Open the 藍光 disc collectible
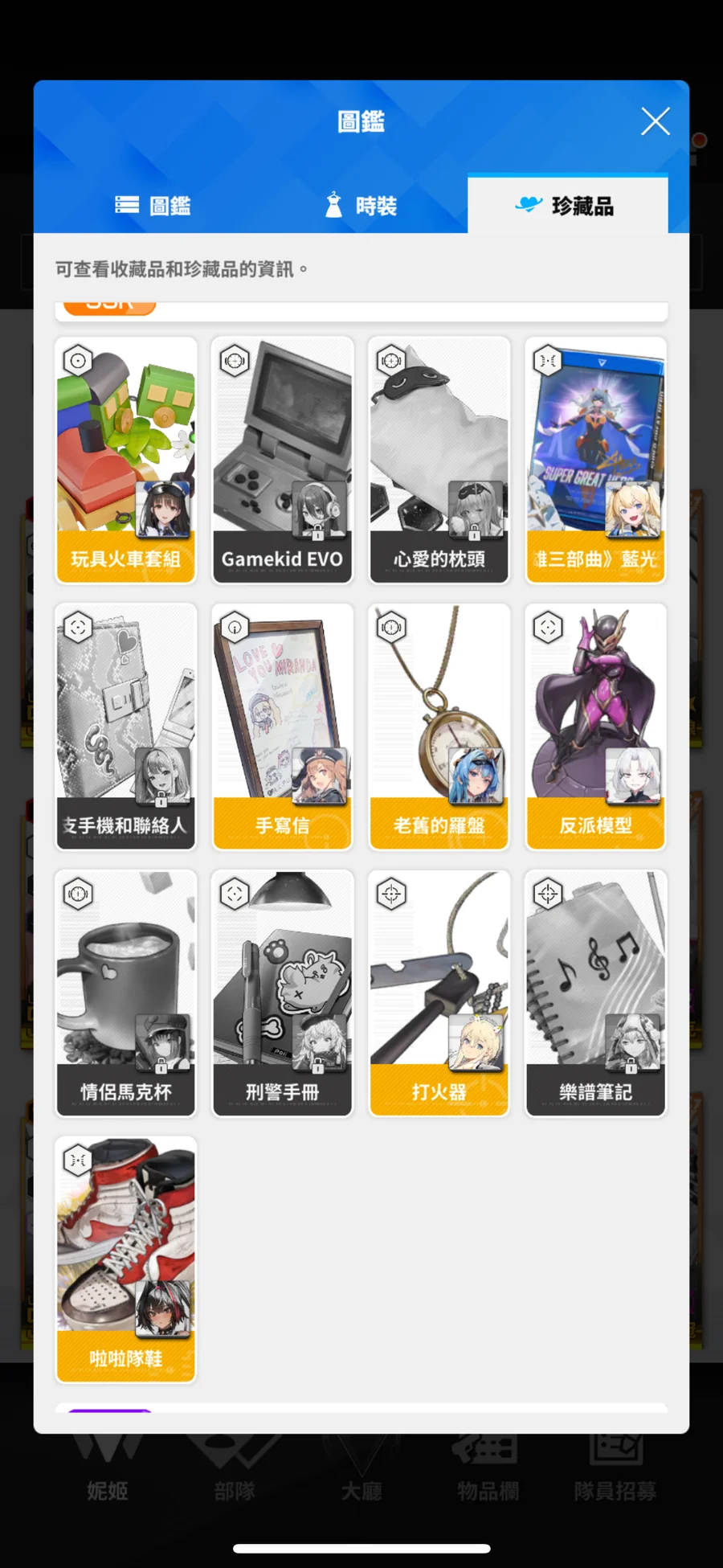Screen dimensions: 723x1568 [595, 460]
